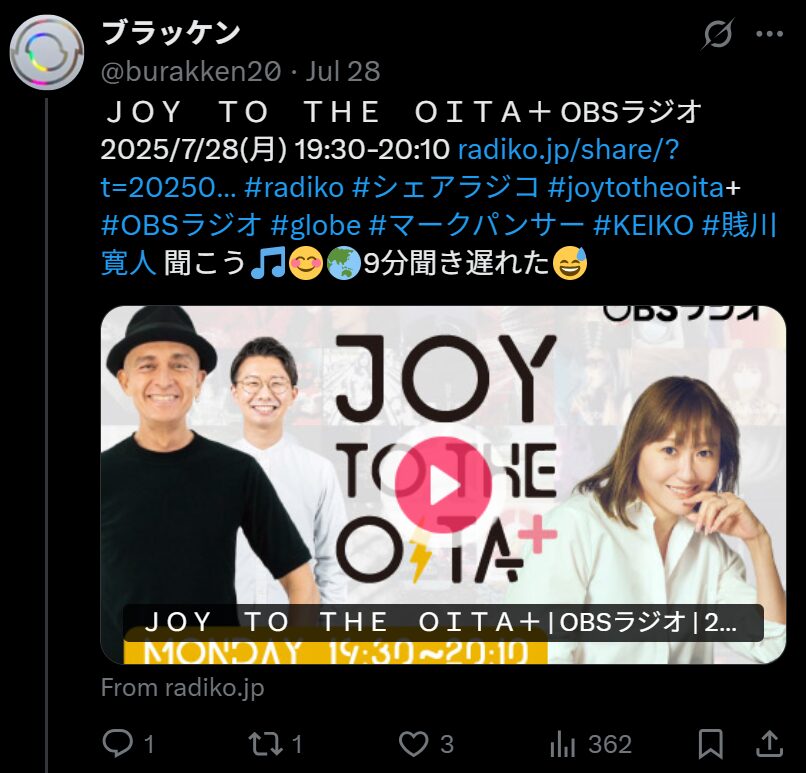Open the Grok action icon on this post
806x773 pixels.
pyautogui.click(x=717, y=35)
